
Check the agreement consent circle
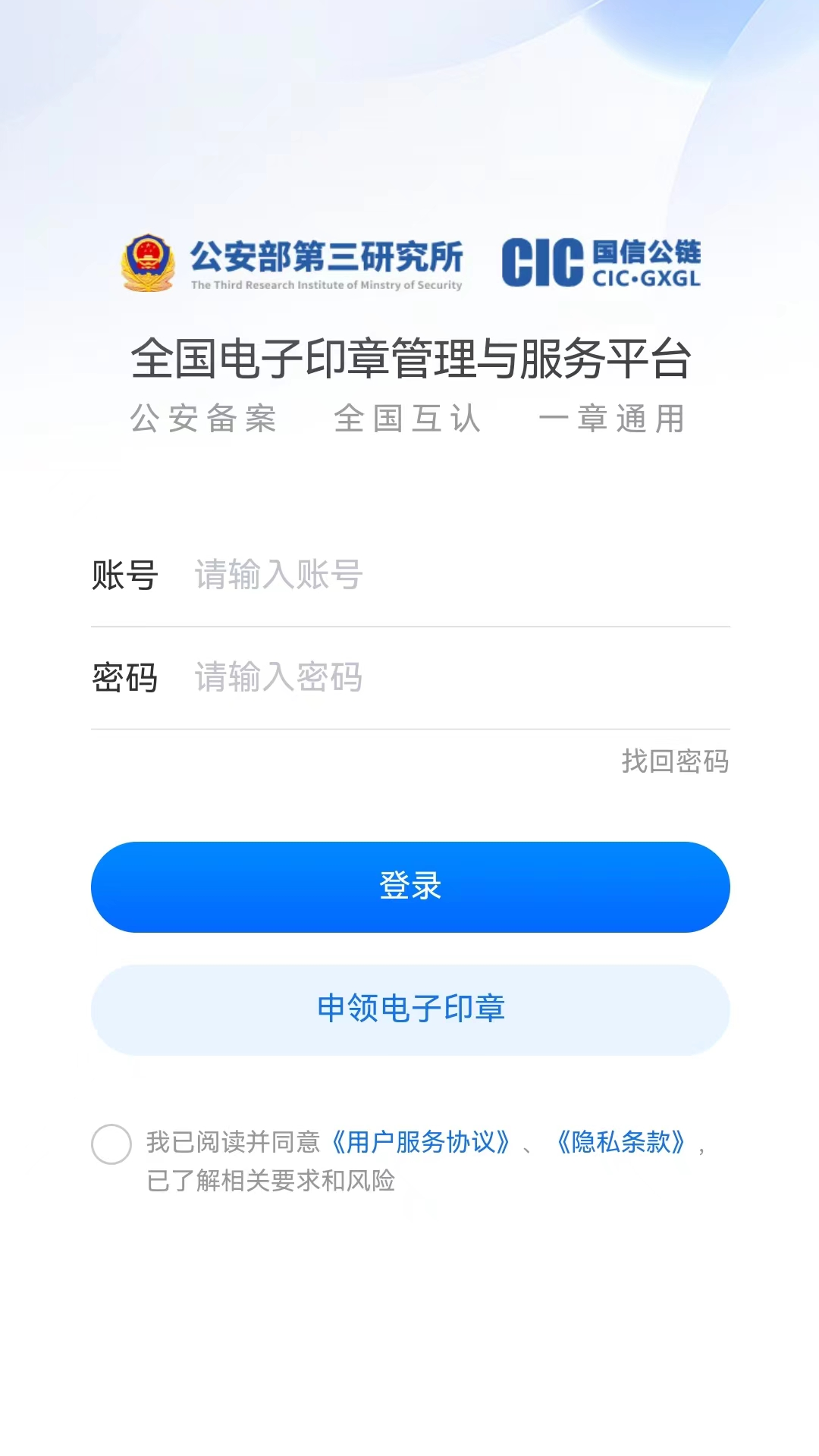[111, 1144]
